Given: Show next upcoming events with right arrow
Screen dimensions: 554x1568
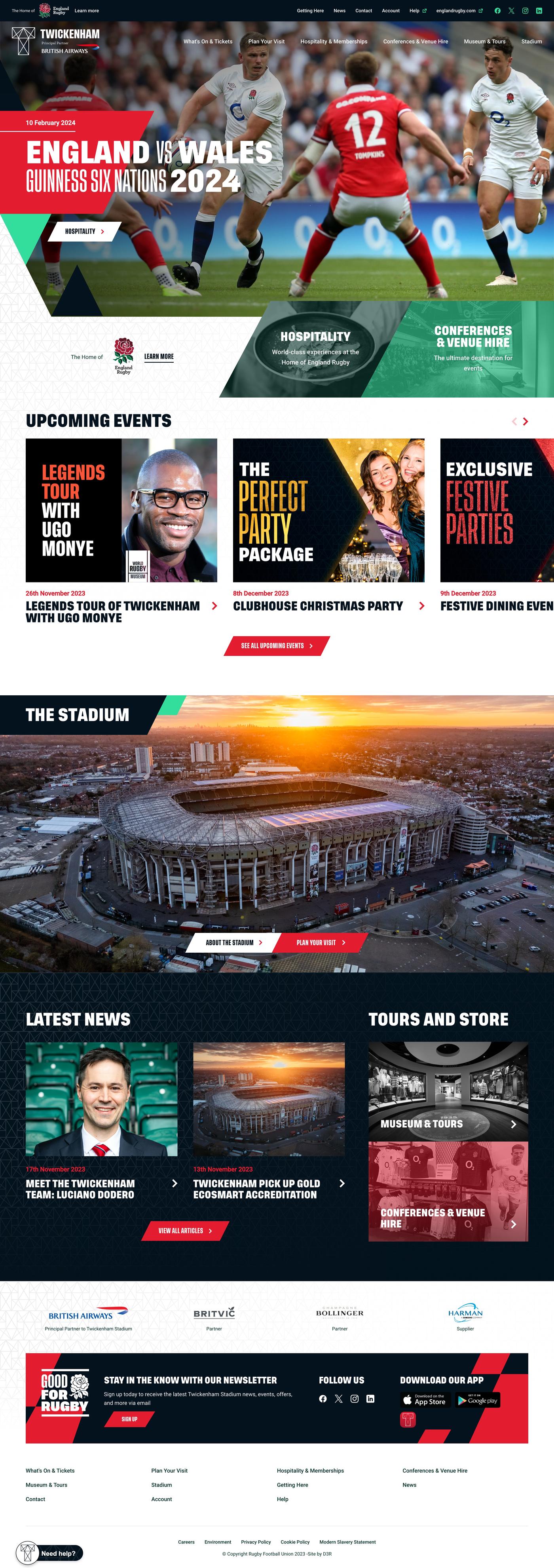Looking at the screenshot, I should pyautogui.click(x=526, y=421).
